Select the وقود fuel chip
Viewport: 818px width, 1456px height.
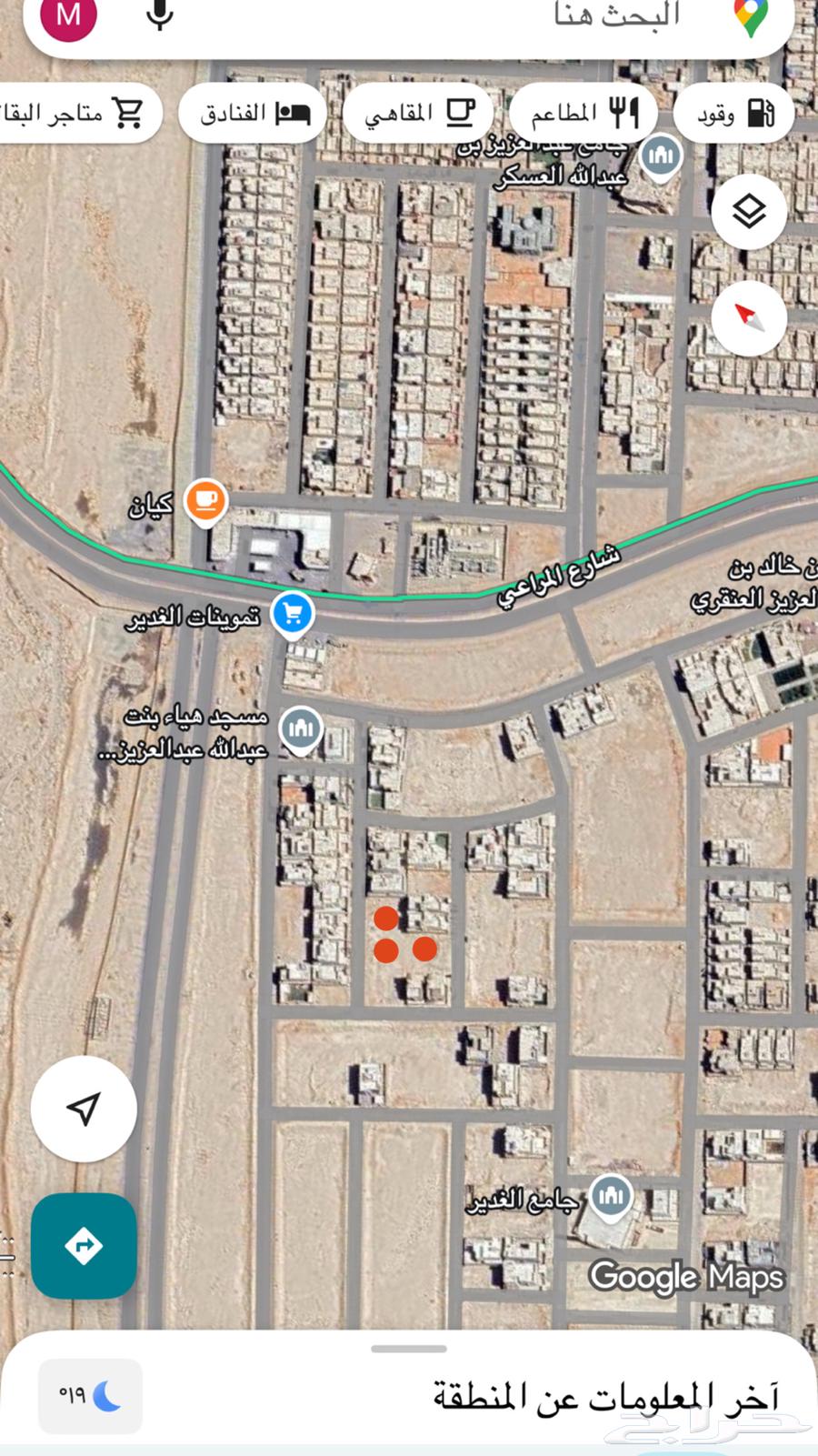(x=734, y=114)
